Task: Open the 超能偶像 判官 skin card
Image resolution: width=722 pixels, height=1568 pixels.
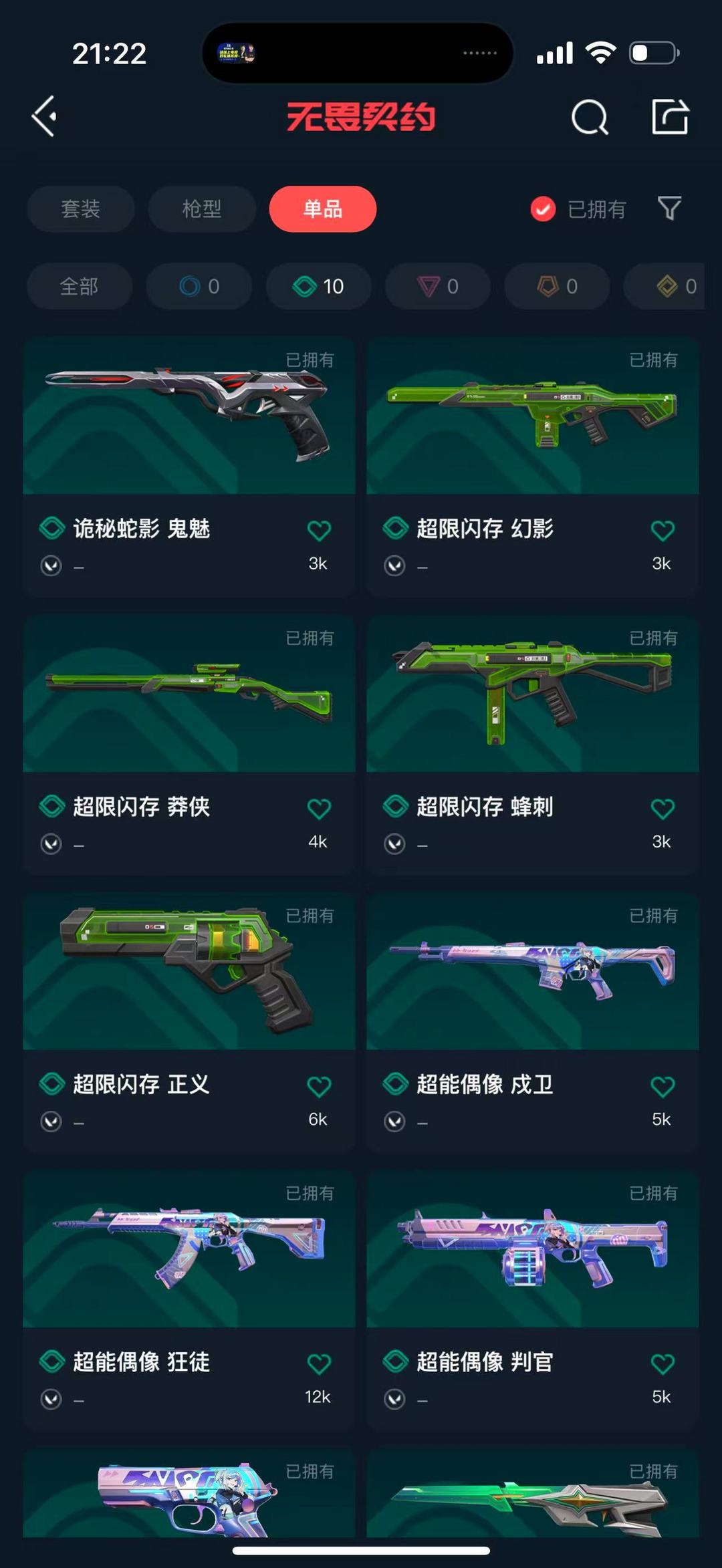Action: click(x=533, y=1300)
